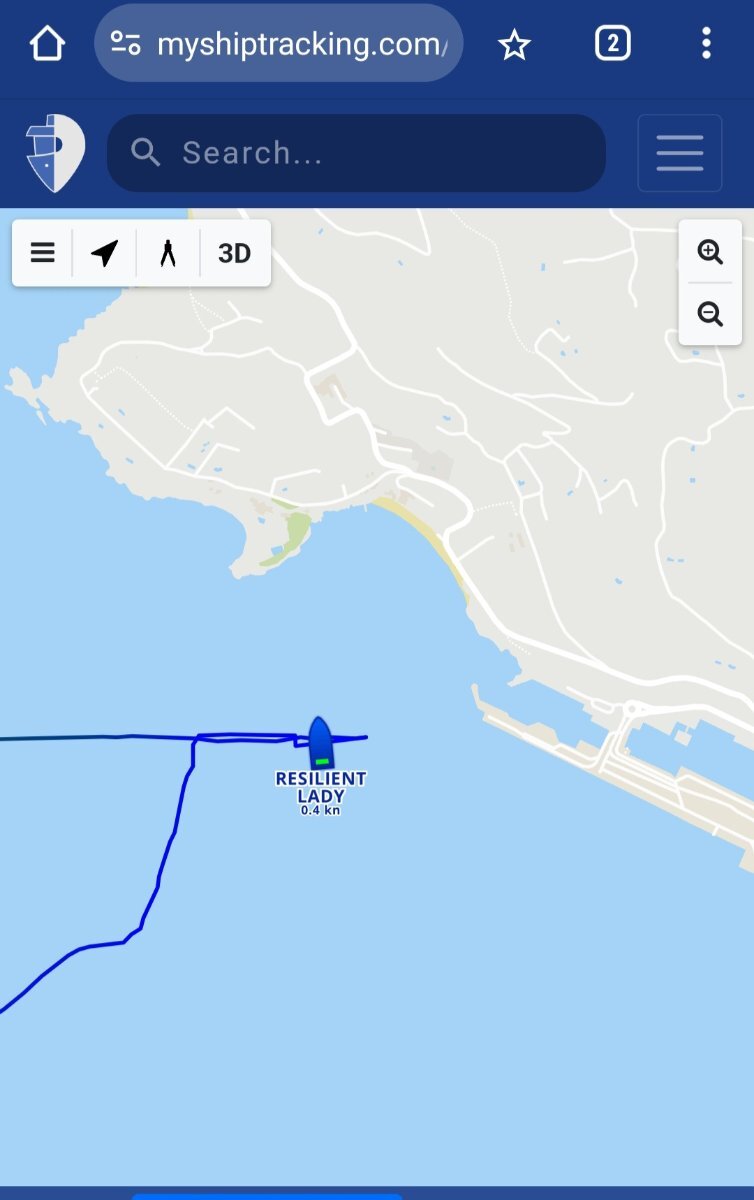Center the map on my location
The image size is (754, 1200).
(104, 253)
